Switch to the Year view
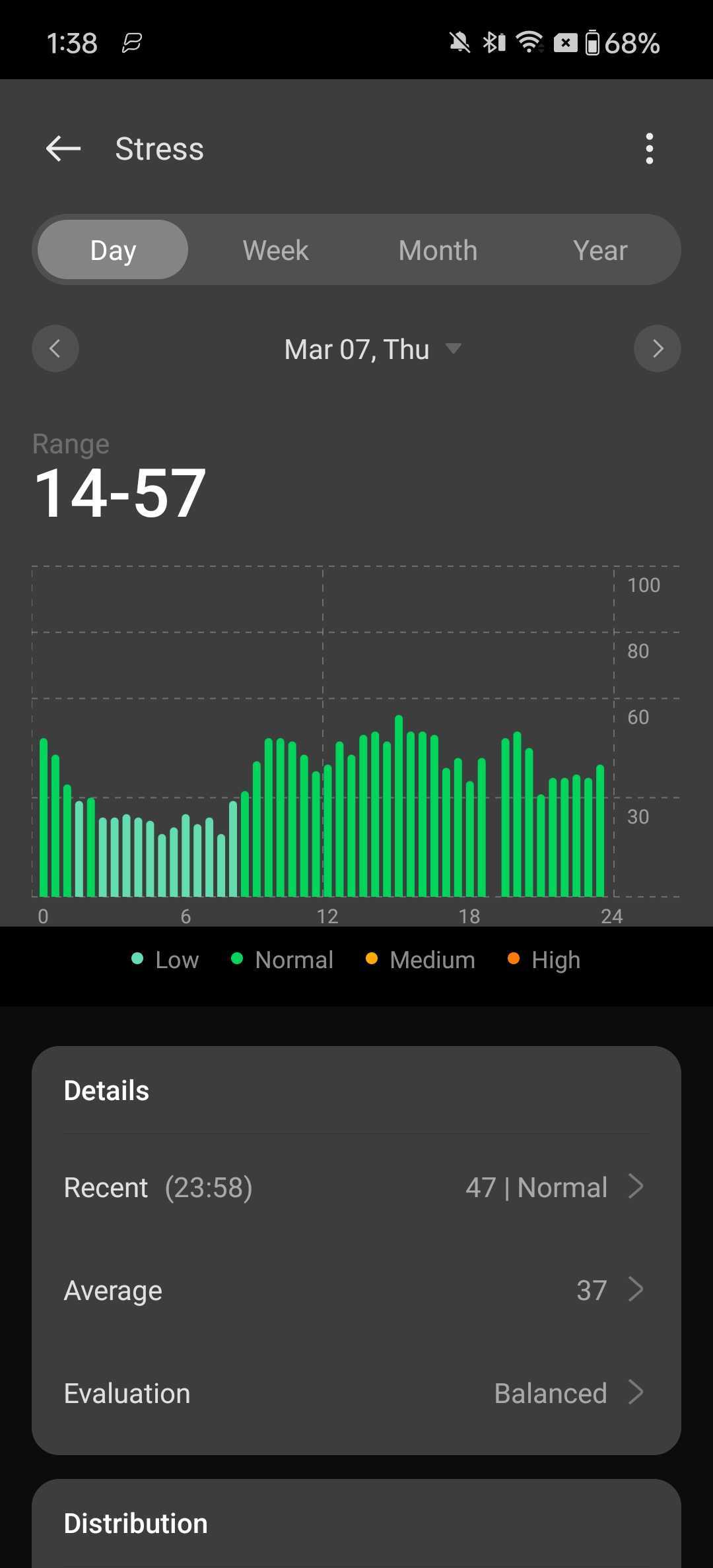 [600, 250]
